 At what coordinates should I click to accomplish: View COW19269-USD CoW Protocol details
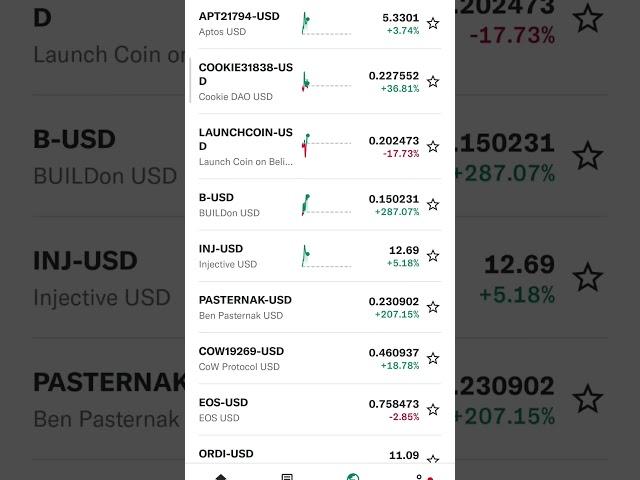click(x=242, y=358)
